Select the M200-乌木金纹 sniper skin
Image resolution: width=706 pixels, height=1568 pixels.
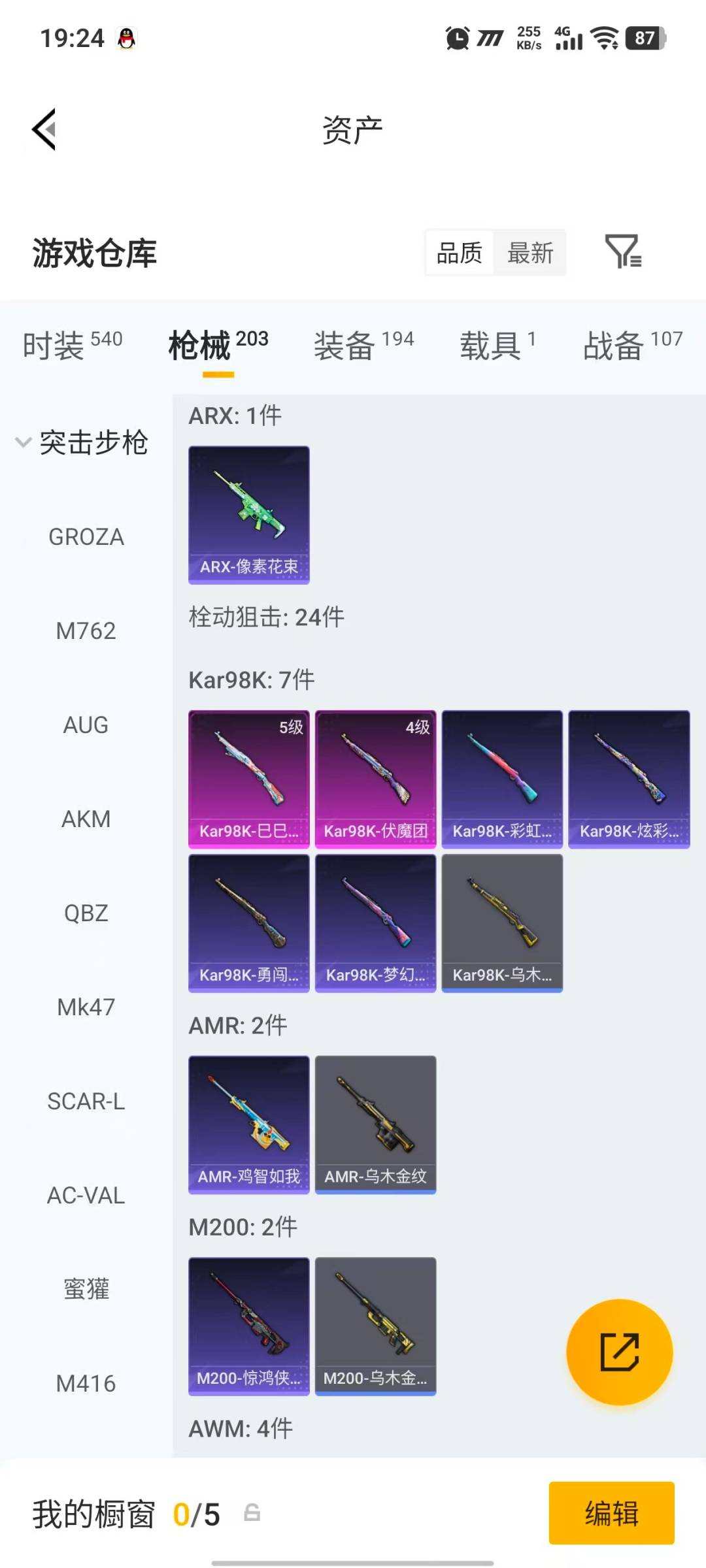(375, 1323)
